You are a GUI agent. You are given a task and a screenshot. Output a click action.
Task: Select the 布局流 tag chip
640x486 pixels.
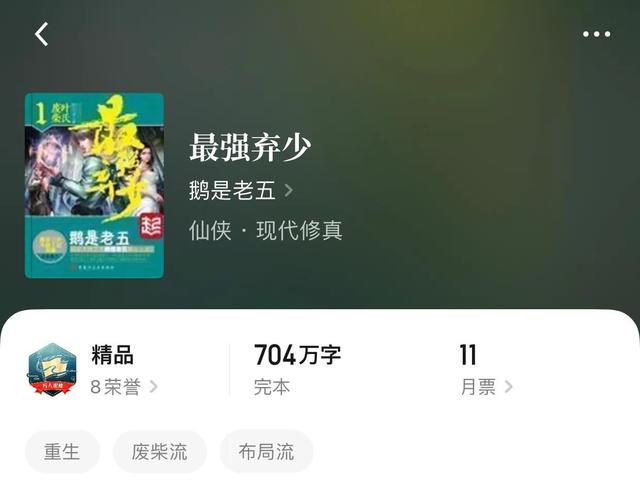click(x=266, y=451)
